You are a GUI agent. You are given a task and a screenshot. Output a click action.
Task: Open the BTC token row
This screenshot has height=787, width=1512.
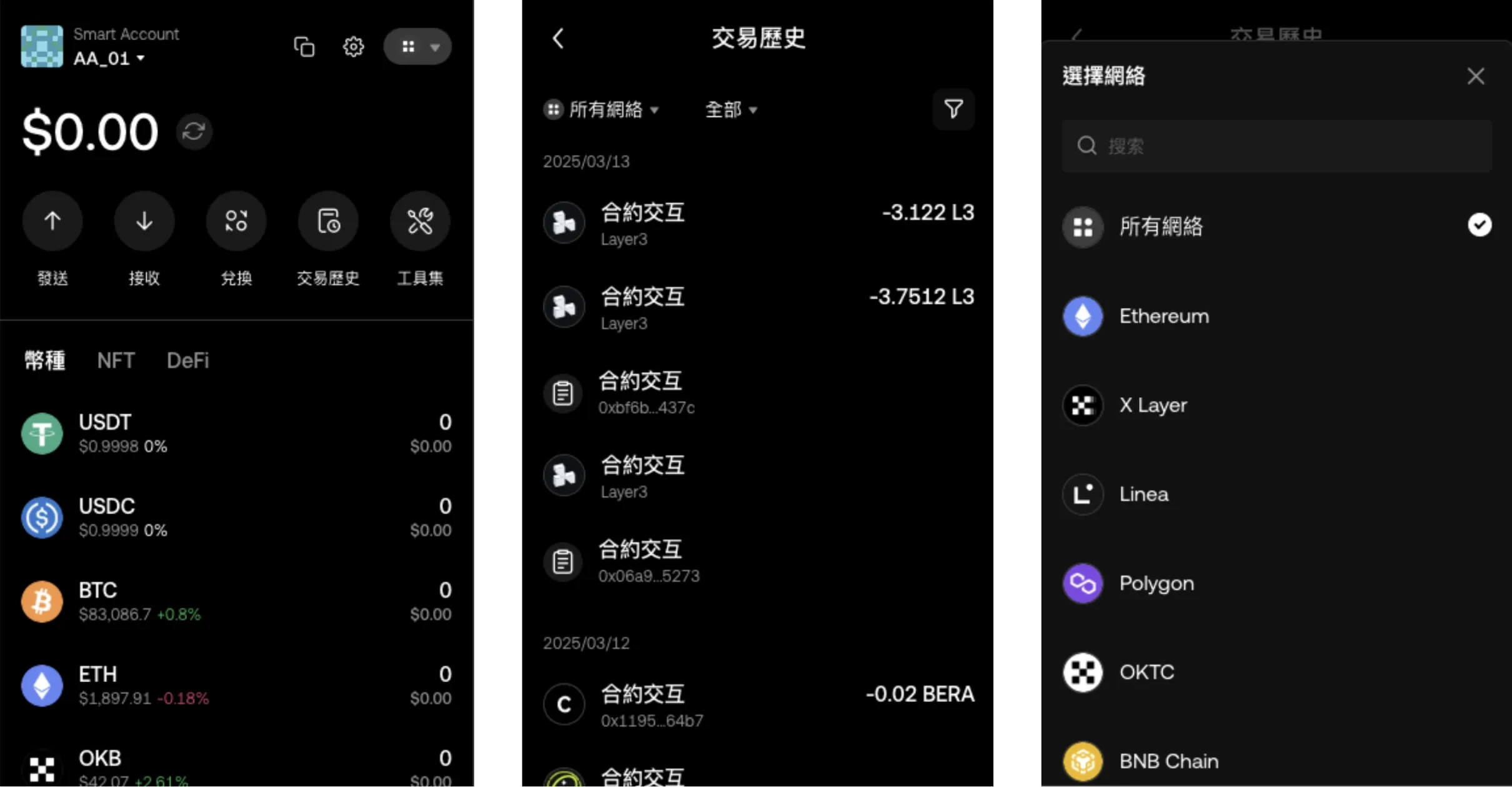[x=236, y=601]
